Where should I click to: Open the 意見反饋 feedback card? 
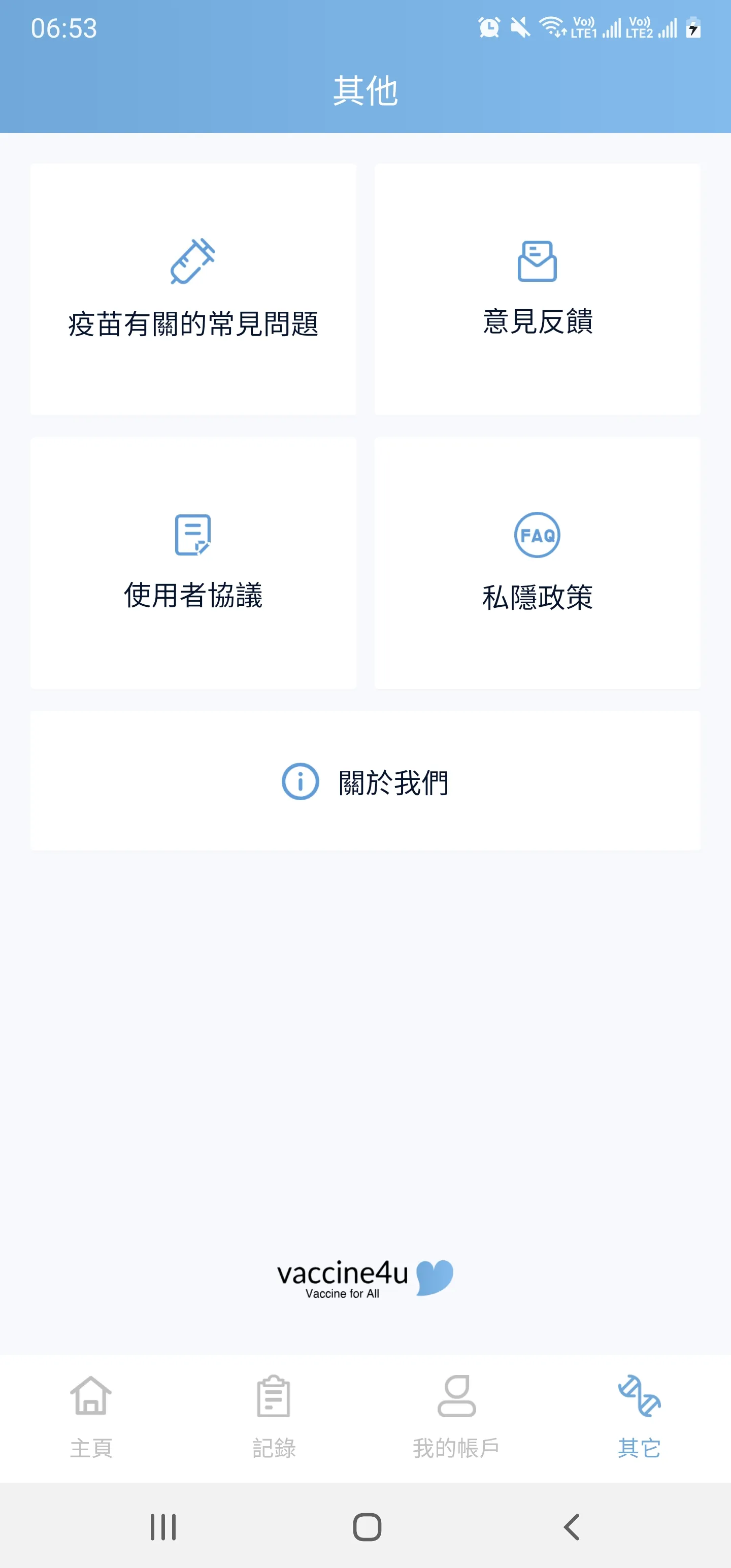pyautogui.click(x=538, y=289)
